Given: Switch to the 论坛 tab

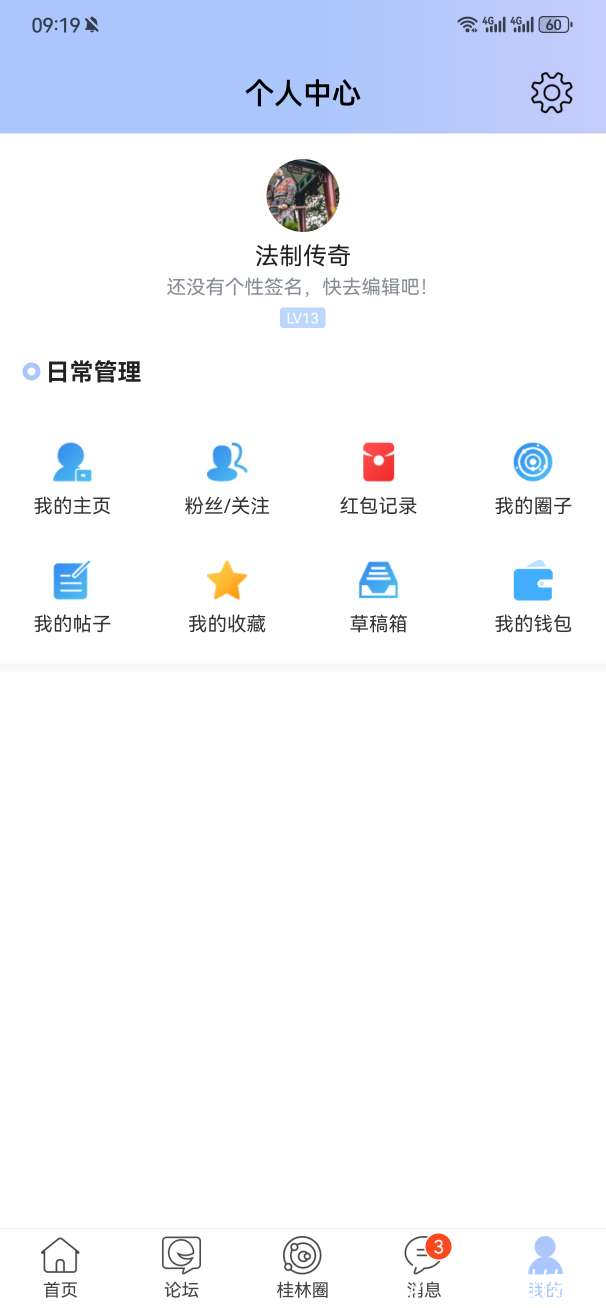Looking at the screenshot, I should [x=181, y=1267].
